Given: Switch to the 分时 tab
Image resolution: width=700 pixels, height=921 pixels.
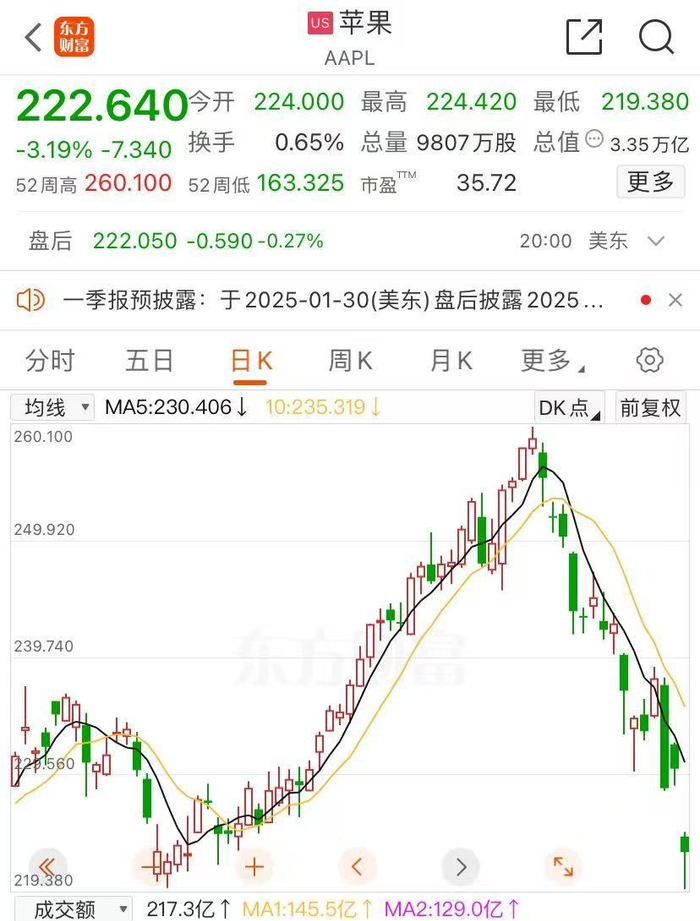Looking at the screenshot, I should point(50,361).
